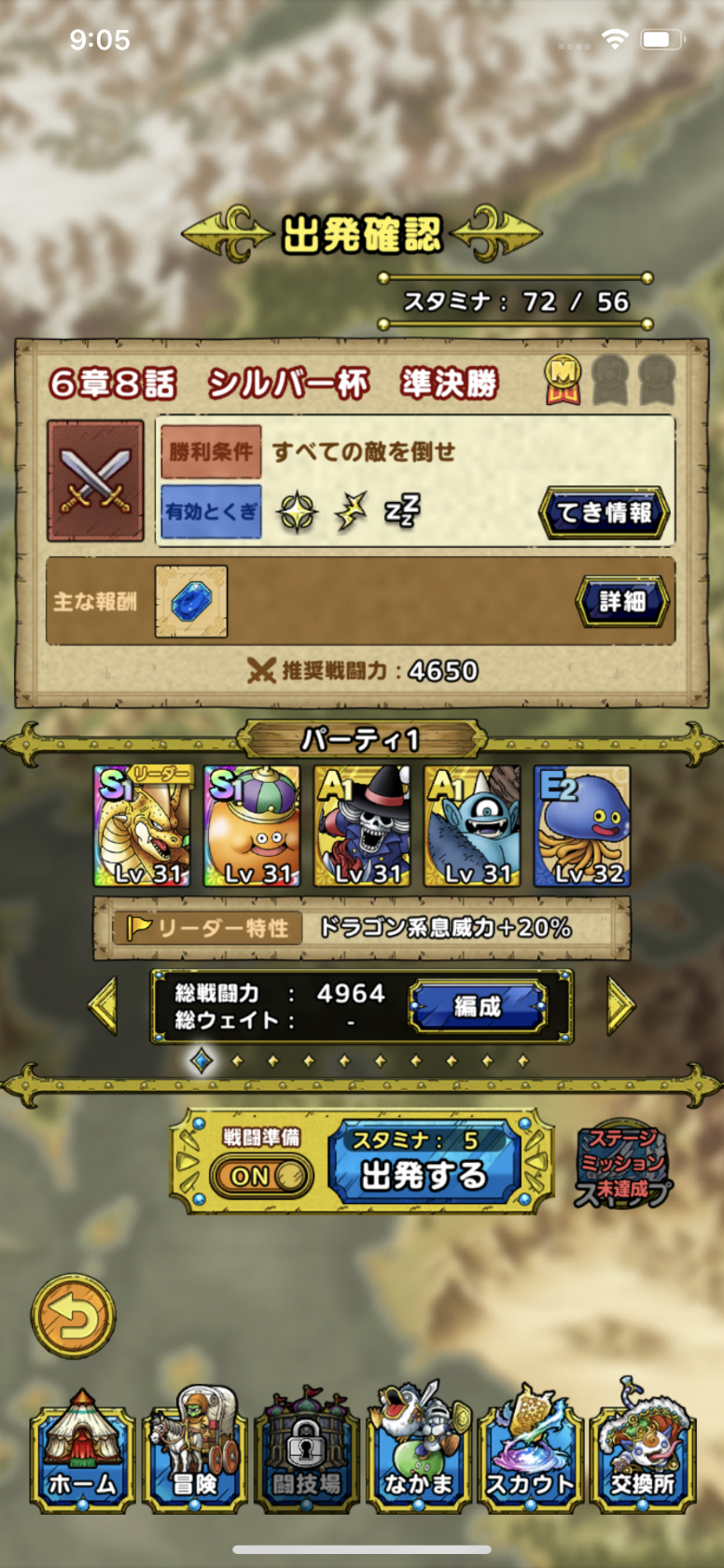Go back with the round arrow button
Viewport: 724px width, 1568px height.
click(74, 1316)
